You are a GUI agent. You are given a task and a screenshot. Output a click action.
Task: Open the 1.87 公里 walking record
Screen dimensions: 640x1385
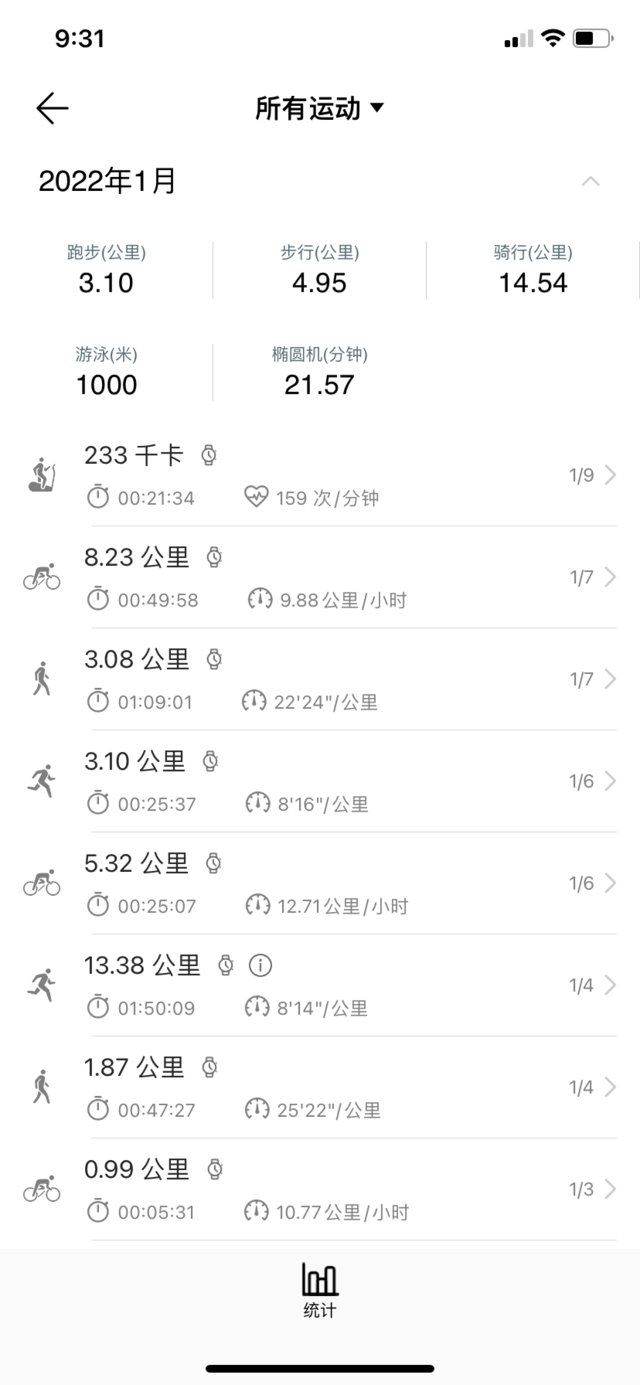click(320, 1087)
